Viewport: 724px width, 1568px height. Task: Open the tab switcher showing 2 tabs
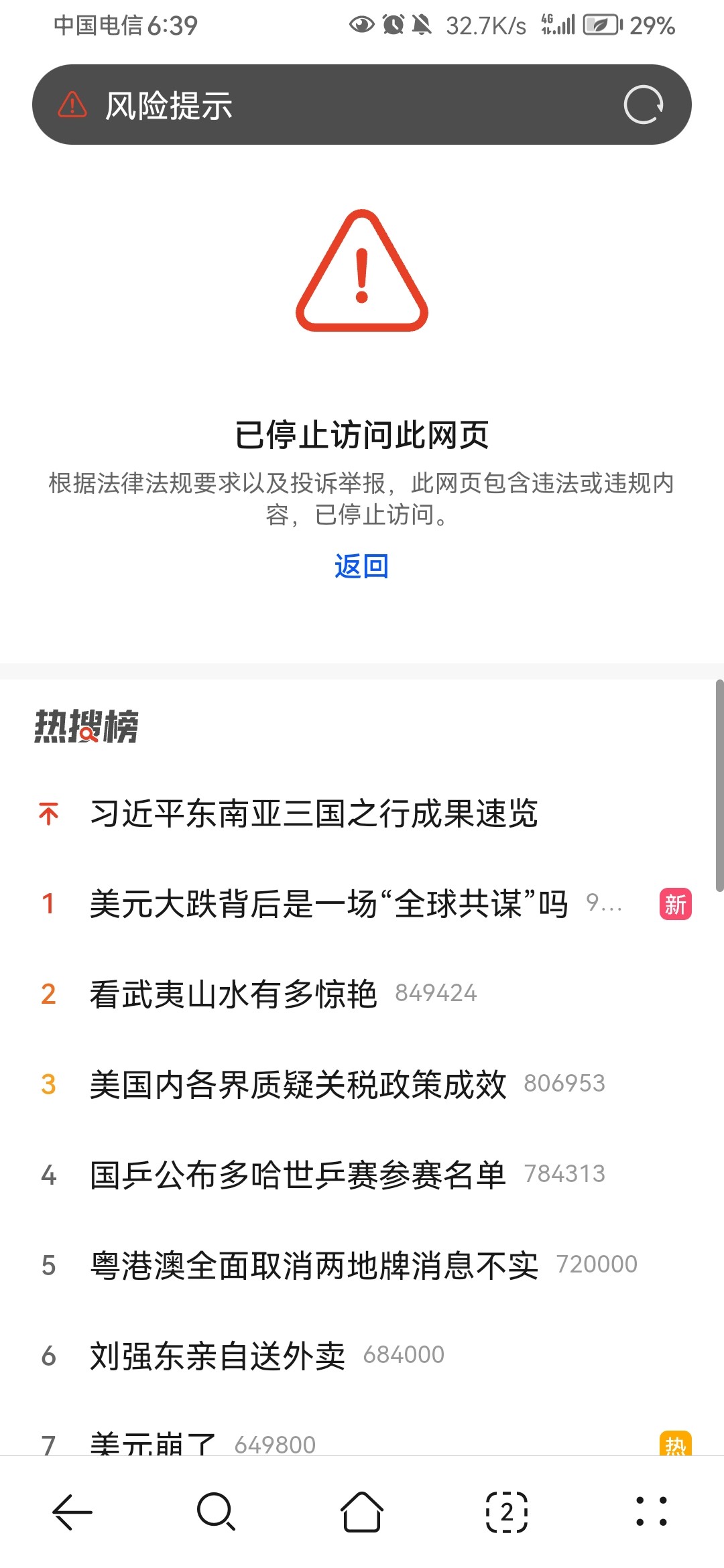coord(507,1512)
